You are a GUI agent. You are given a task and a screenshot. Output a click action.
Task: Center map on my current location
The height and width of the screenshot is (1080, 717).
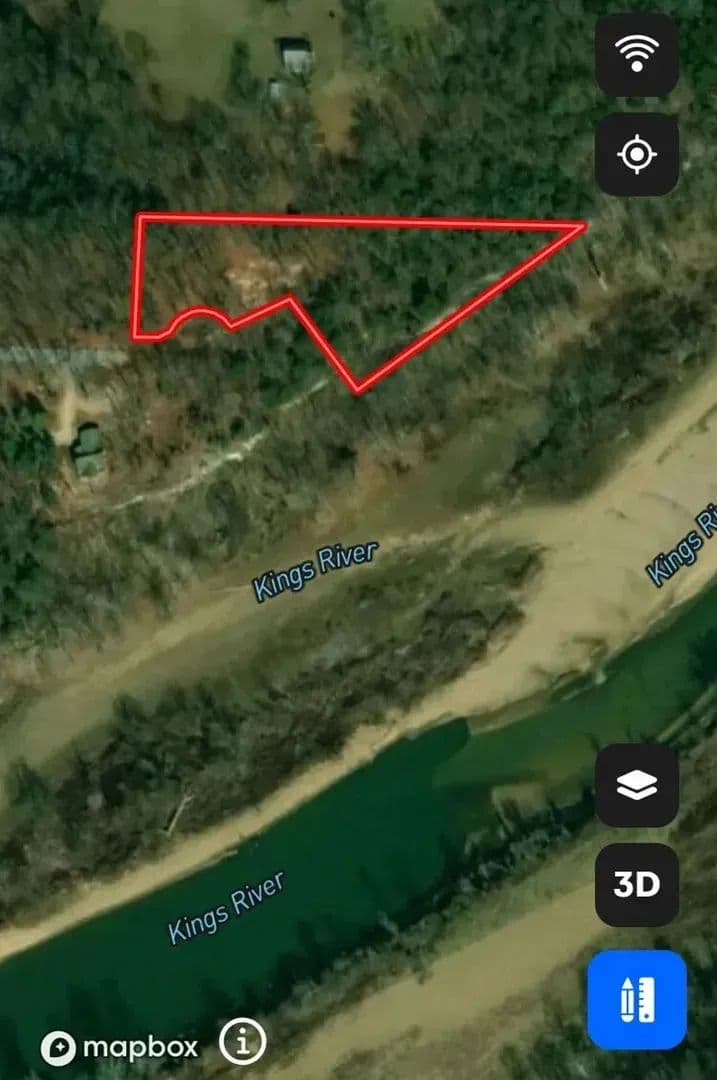point(637,155)
